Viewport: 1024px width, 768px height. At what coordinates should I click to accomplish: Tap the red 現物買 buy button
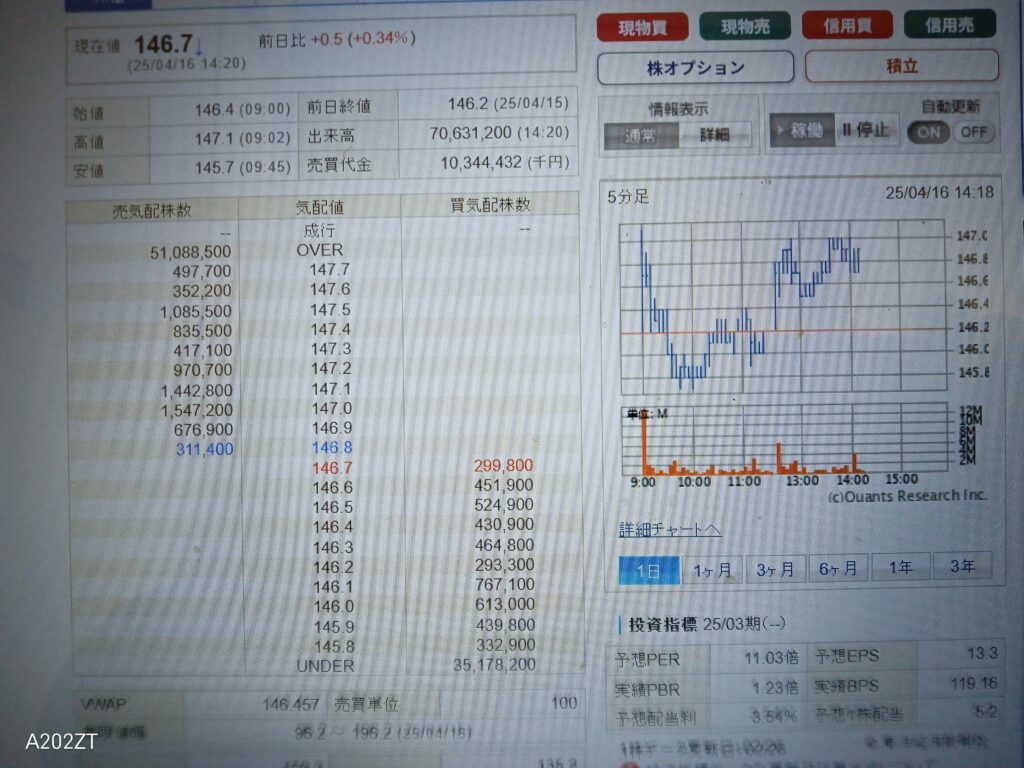click(641, 27)
